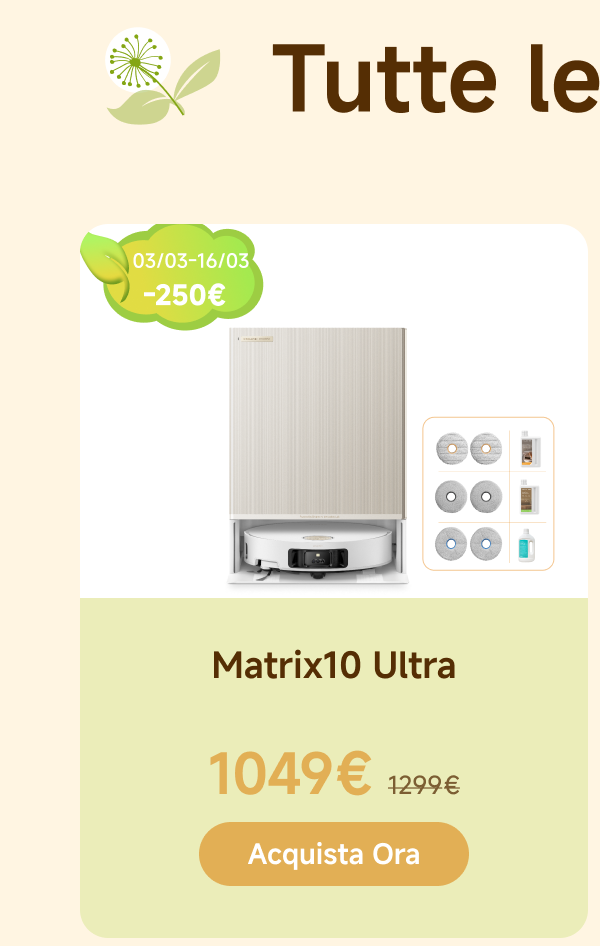Open the Matrix10 Ultra product card

(333, 664)
